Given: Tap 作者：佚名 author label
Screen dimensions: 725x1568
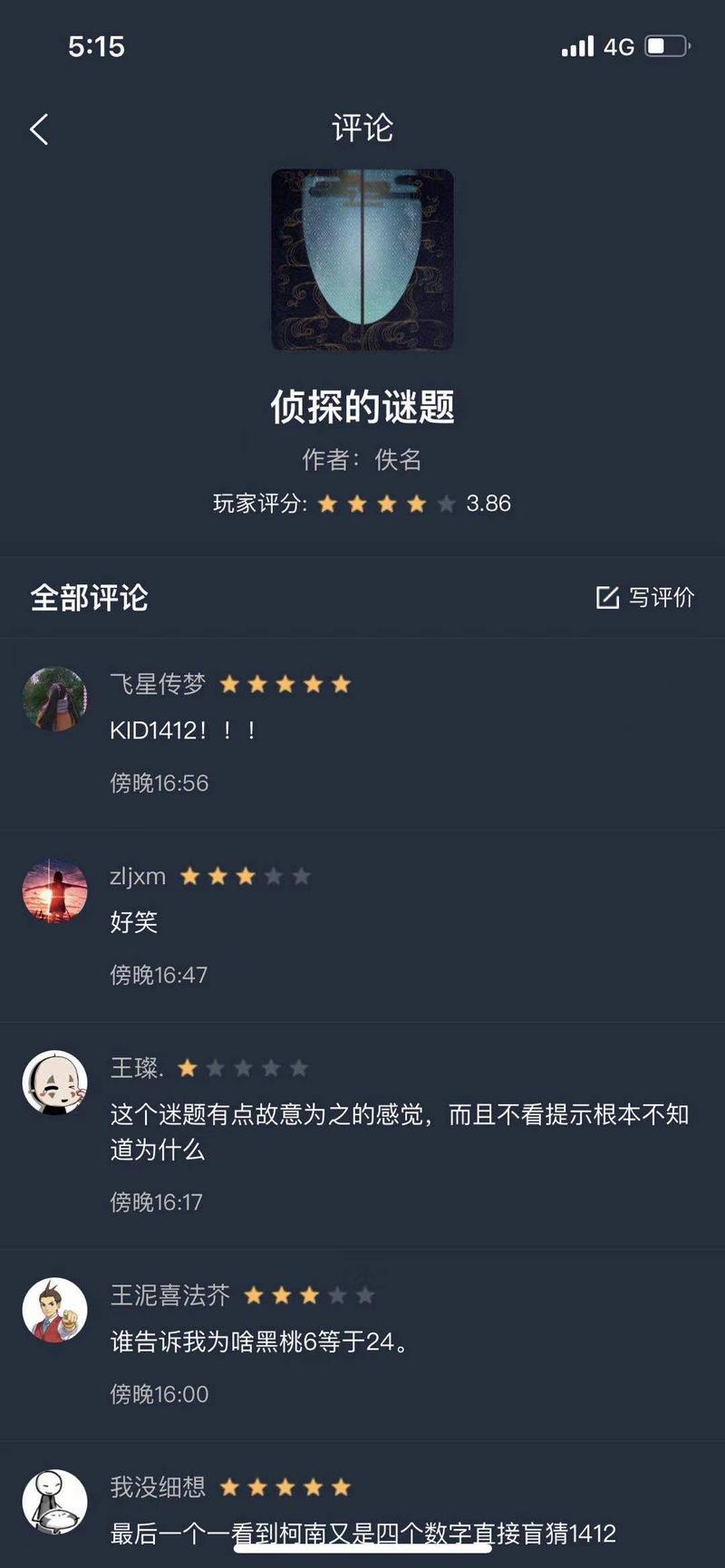Looking at the screenshot, I should coord(362,459).
